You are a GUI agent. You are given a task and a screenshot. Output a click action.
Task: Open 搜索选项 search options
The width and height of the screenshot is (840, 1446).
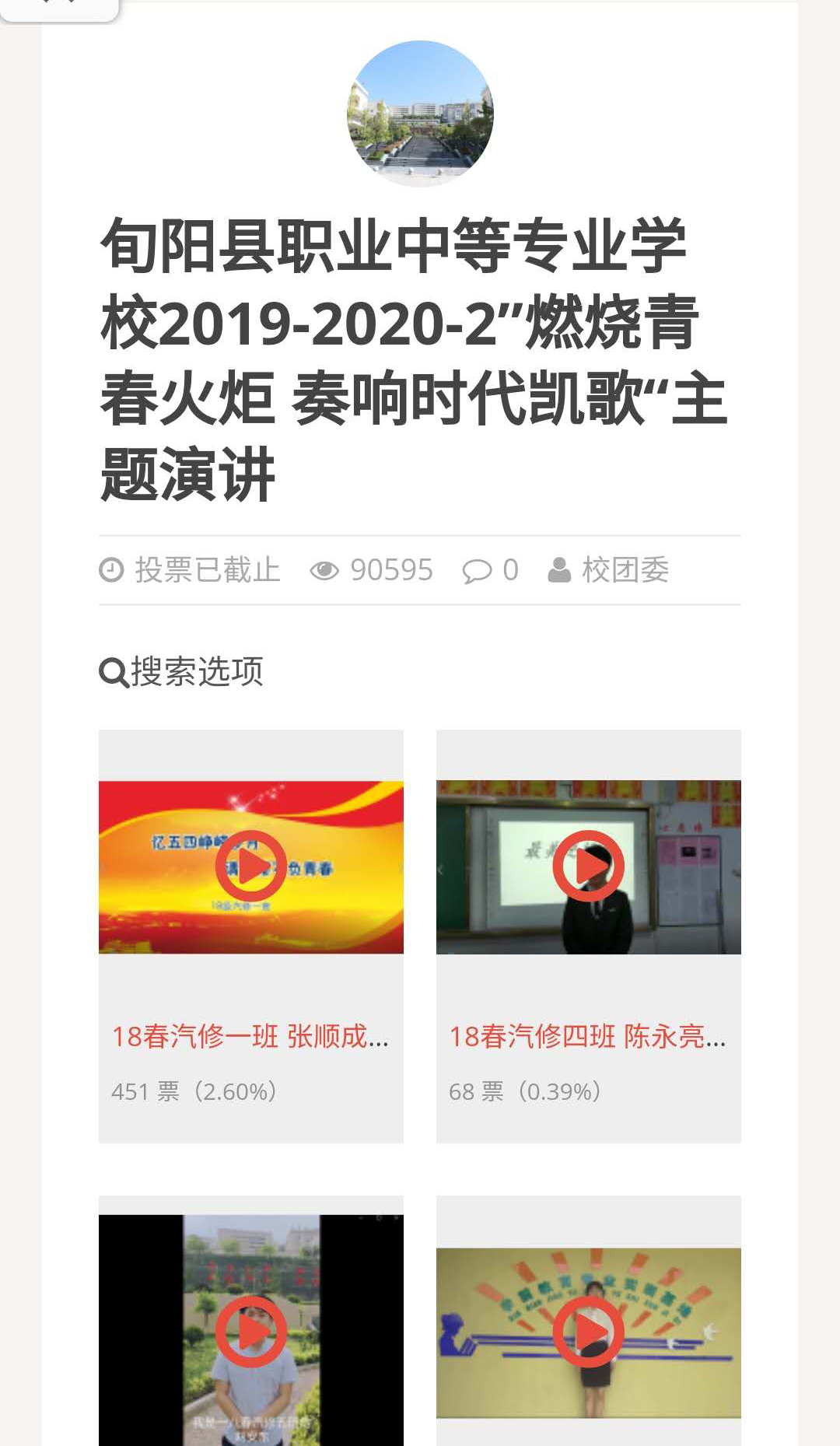coord(182,671)
